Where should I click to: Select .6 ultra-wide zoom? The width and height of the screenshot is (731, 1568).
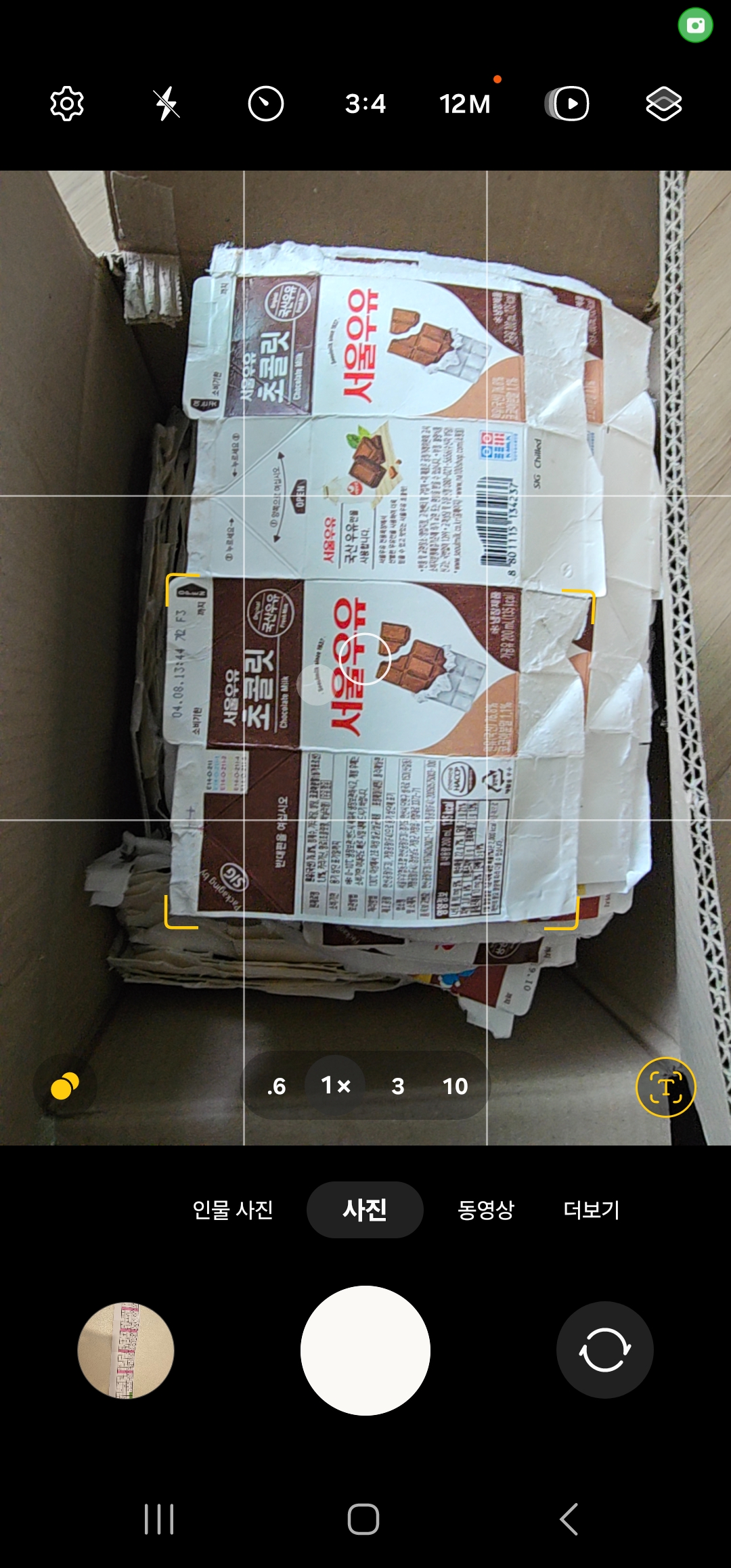click(276, 1087)
